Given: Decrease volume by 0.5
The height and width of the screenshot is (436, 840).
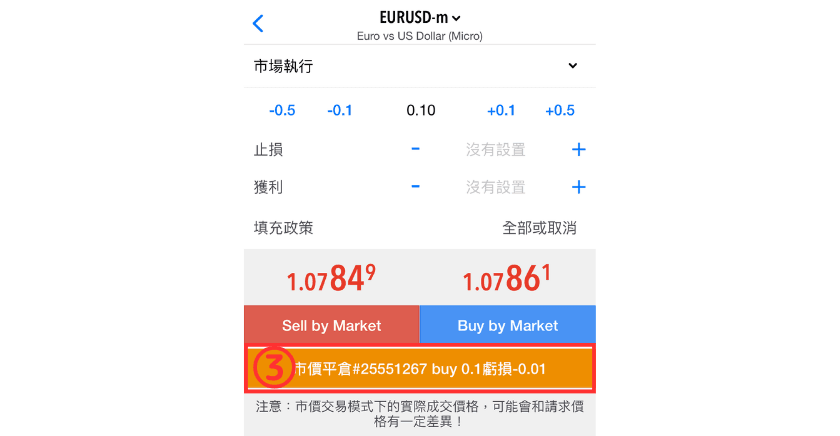Looking at the screenshot, I should (282, 111).
